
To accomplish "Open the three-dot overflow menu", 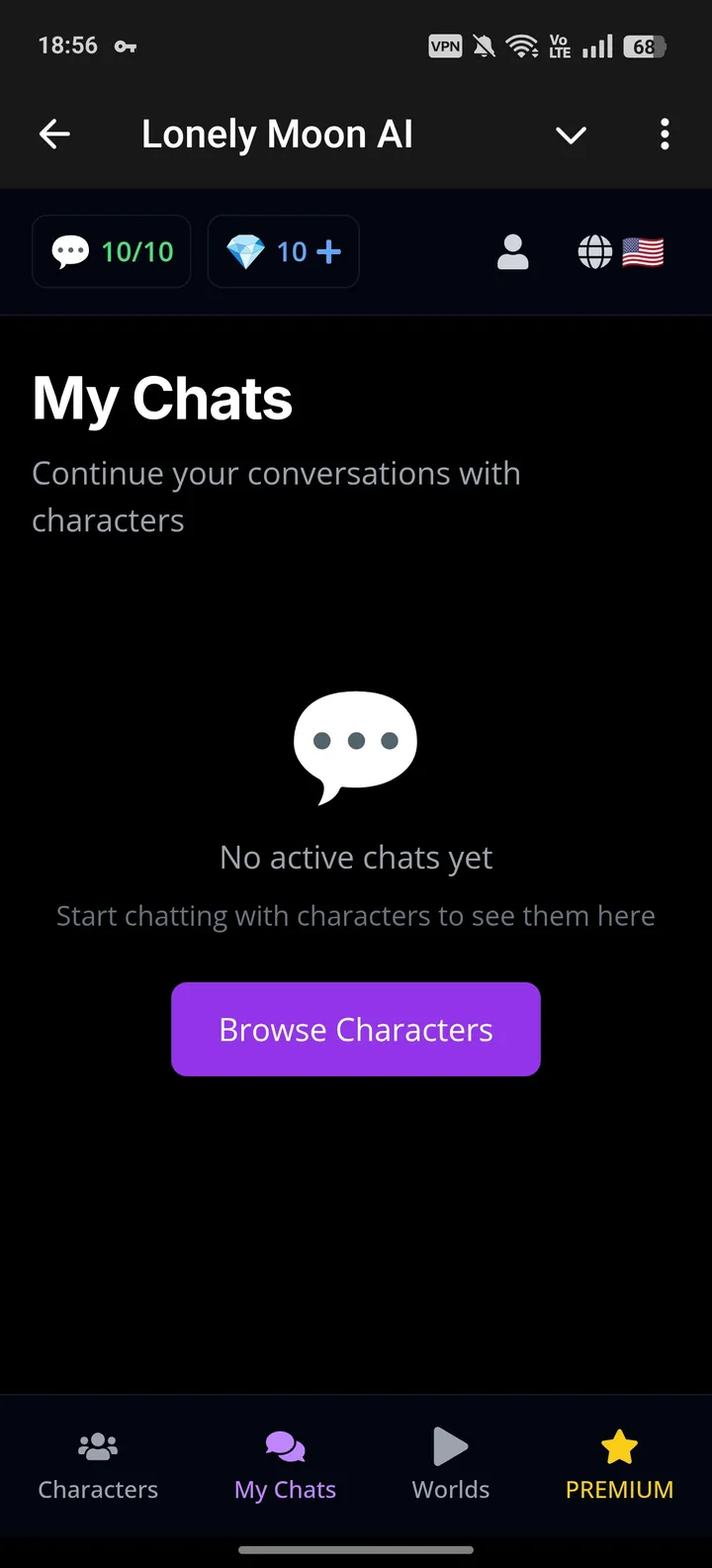I will (665, 135).
